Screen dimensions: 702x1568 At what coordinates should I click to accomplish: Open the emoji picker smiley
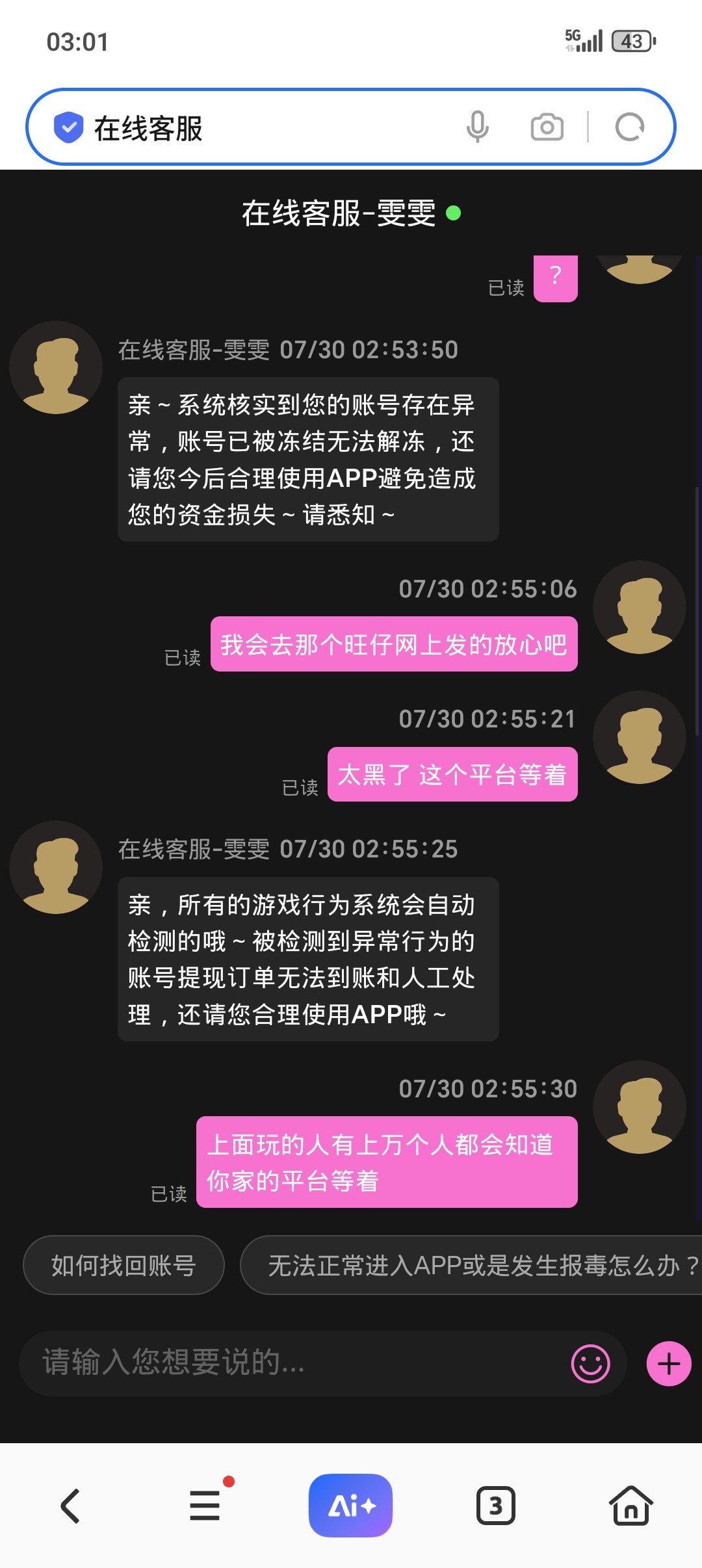(x=590, y=1363)
